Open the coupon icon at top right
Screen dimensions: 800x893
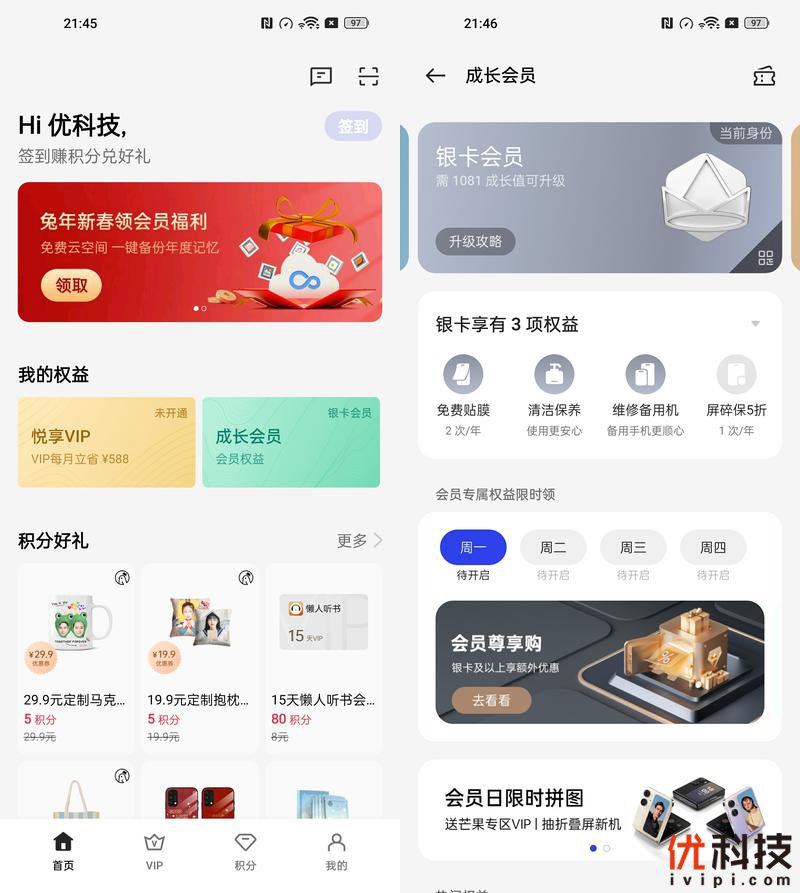(x=764, y=76)
